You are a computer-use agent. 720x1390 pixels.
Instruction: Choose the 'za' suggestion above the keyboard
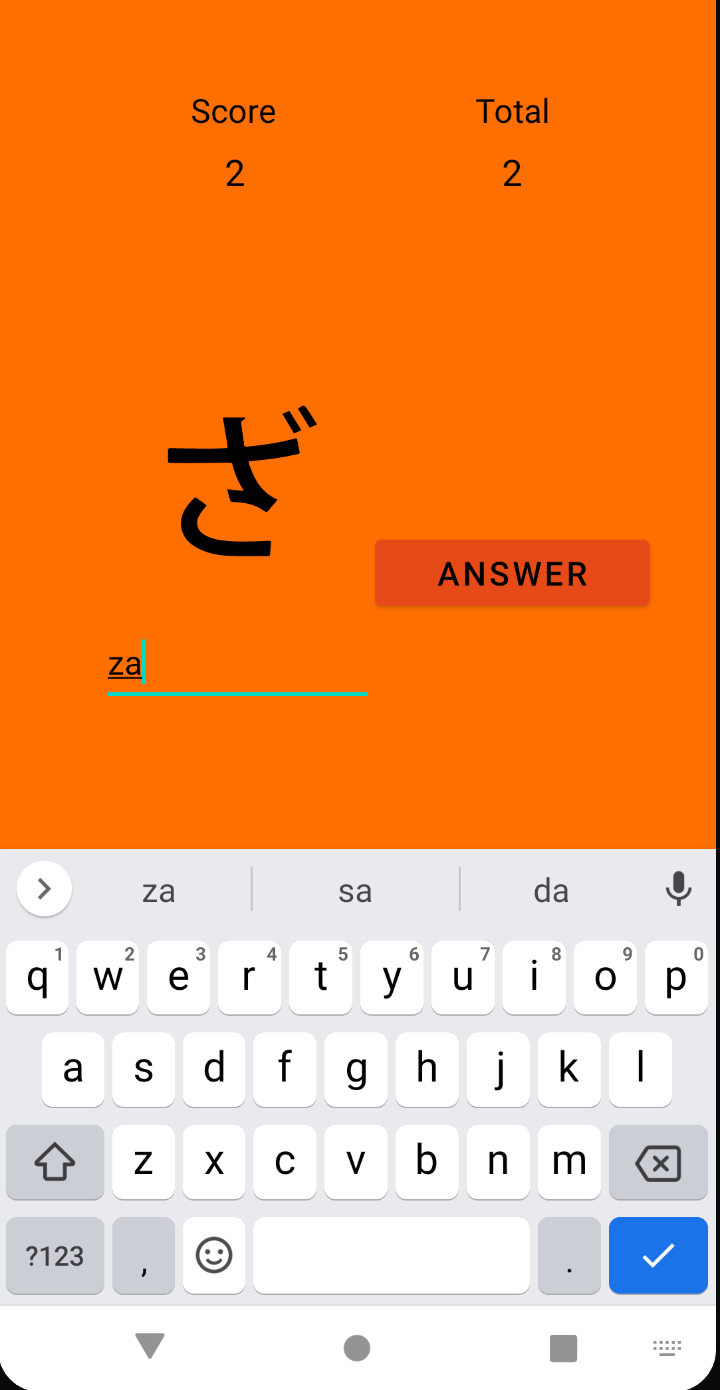(x=158, y=889)
